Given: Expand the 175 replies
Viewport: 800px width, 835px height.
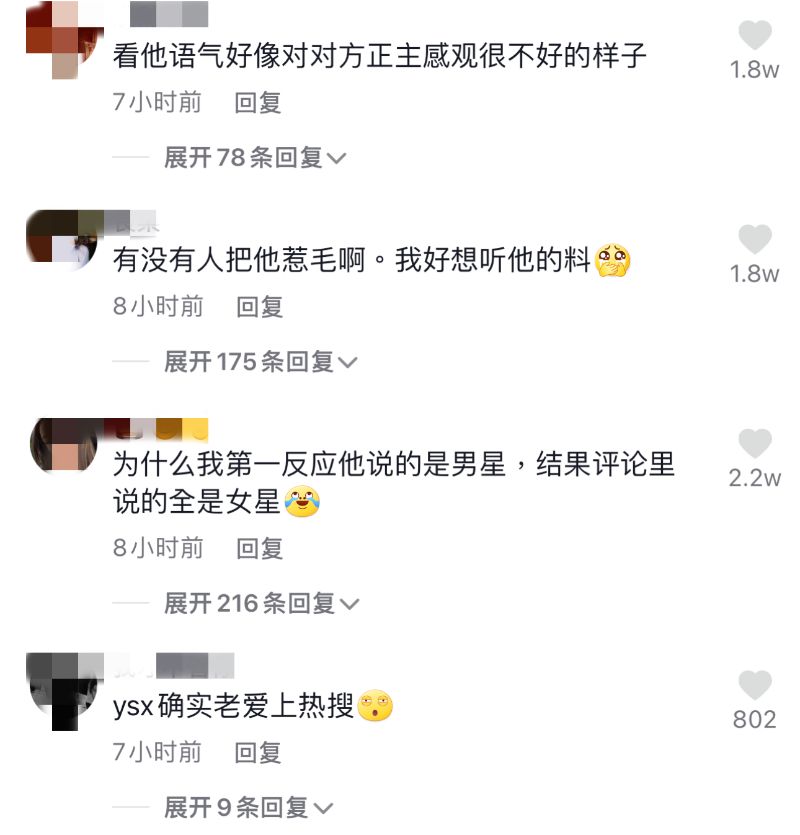Looking at the screenshot, I should tap(260, 362).
